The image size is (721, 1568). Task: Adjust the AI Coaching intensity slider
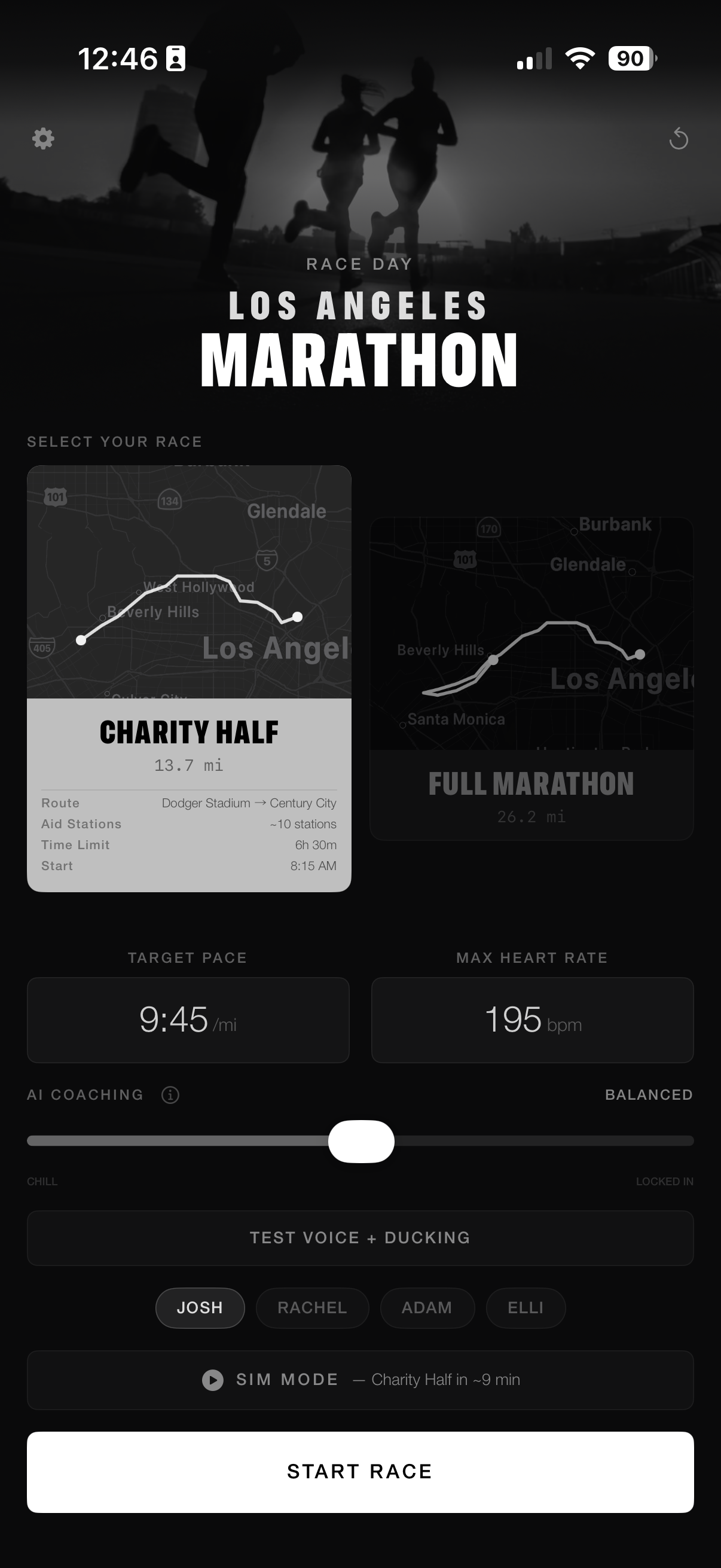[x=361, y=1142]
